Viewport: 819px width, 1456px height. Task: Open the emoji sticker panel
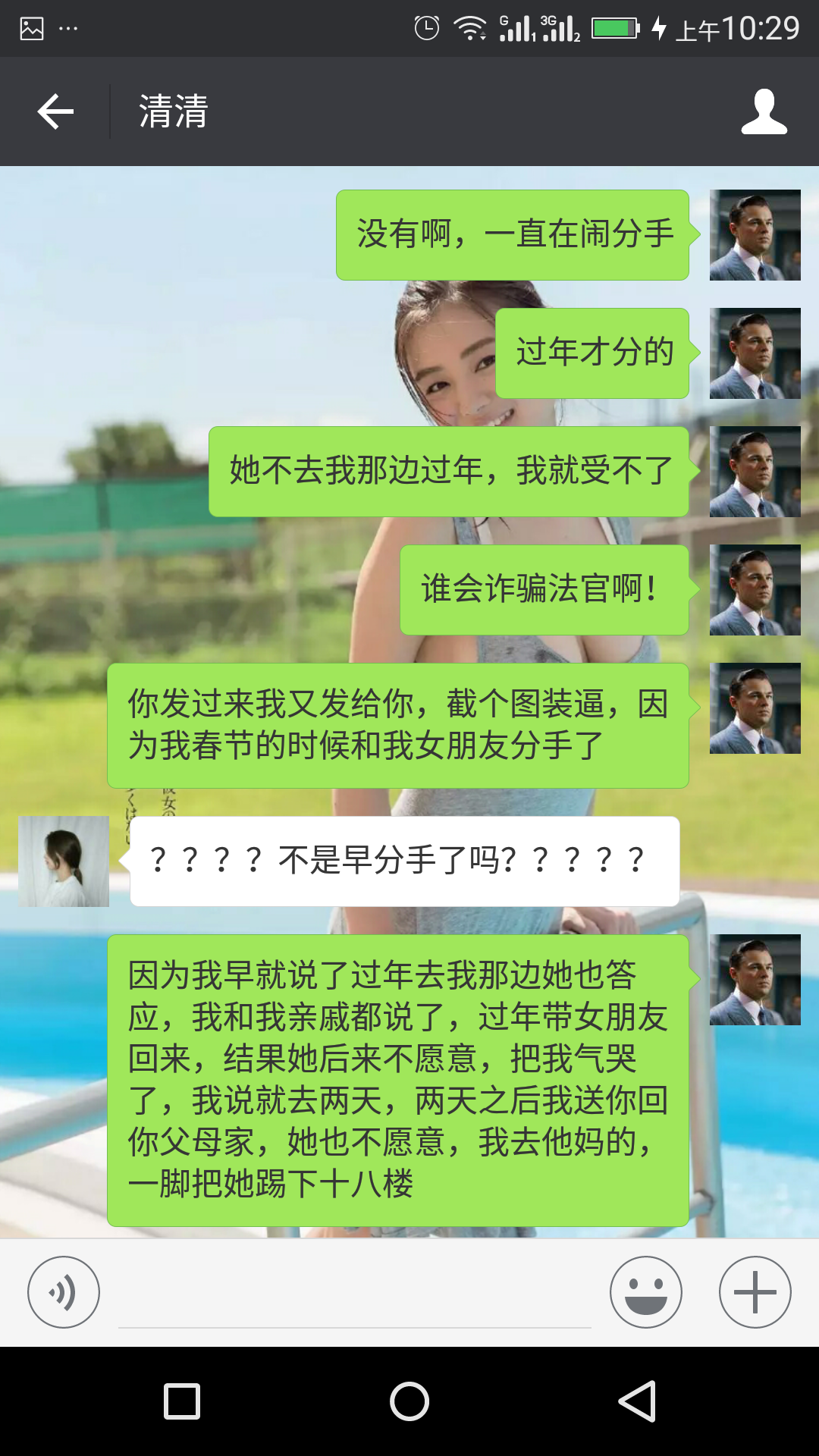645,1292
